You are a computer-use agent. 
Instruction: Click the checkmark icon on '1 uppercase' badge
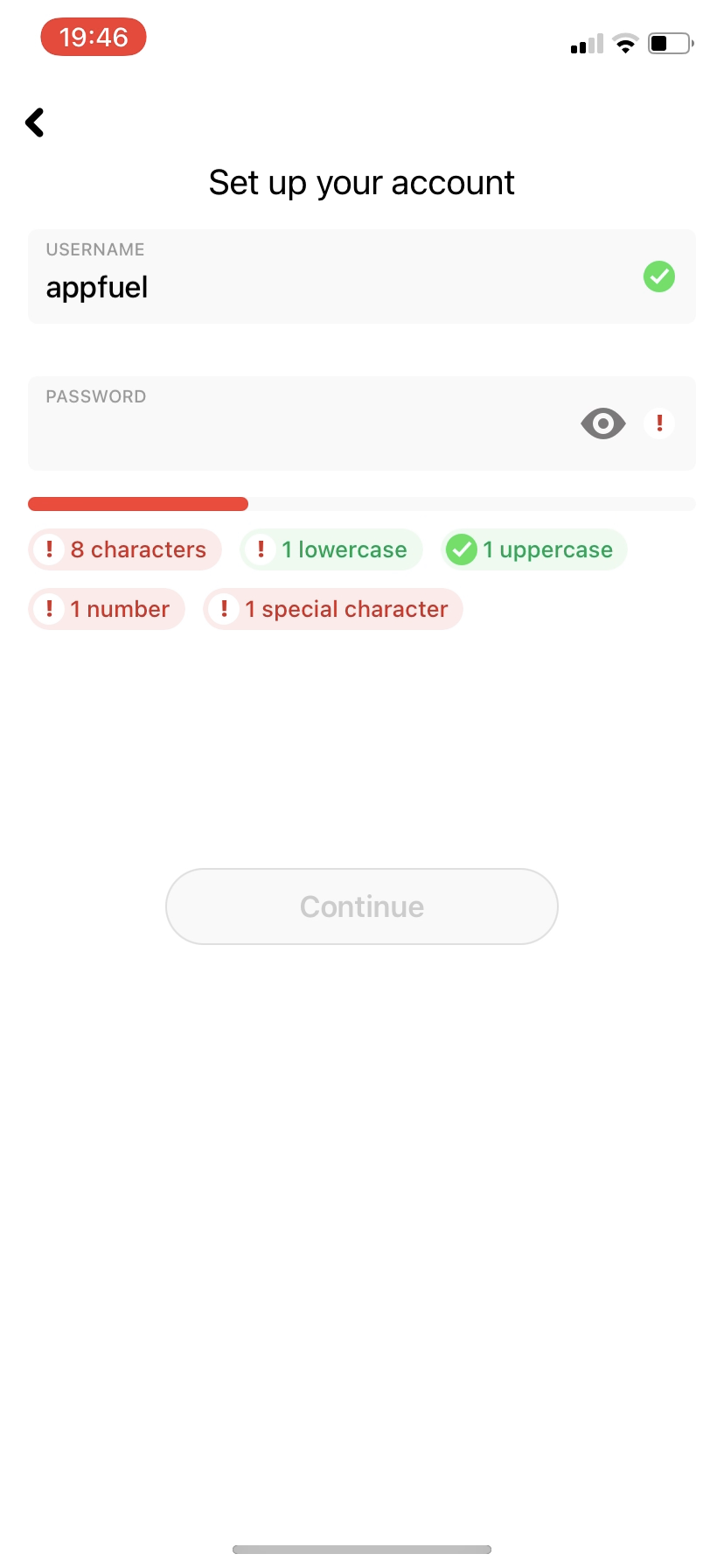coord(461,549)
